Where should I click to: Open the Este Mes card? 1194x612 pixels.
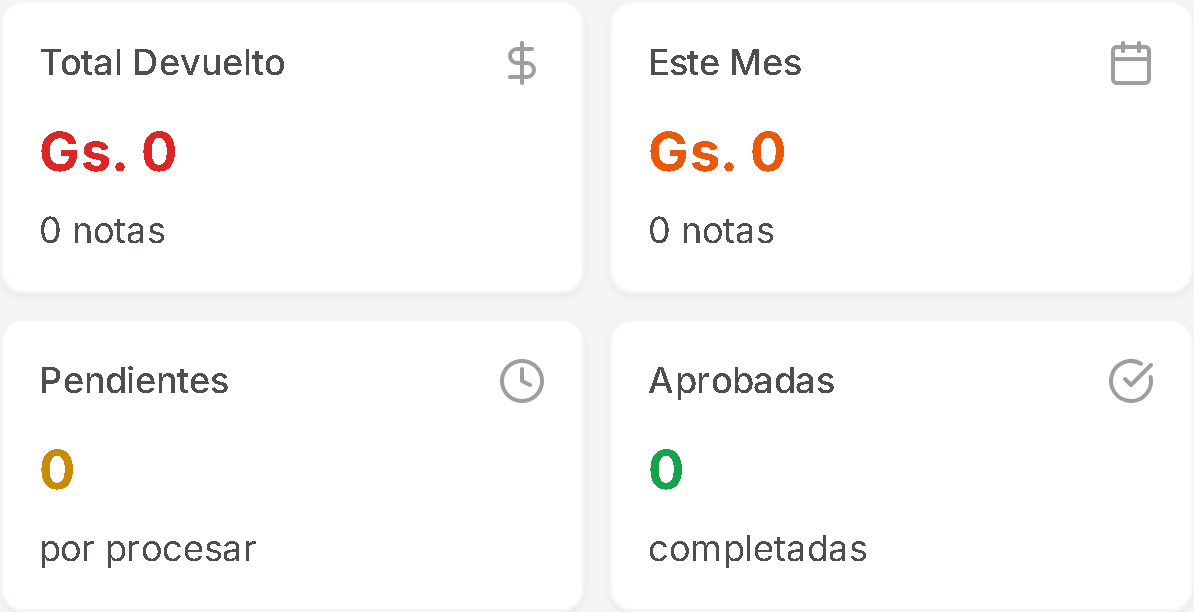900,147
